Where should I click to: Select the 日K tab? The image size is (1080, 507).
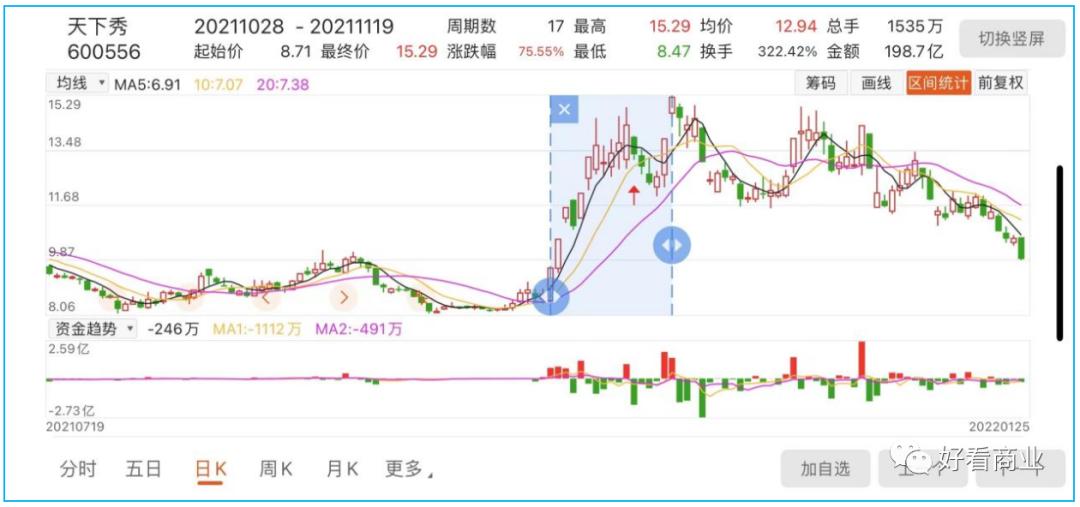pos(210,469)
